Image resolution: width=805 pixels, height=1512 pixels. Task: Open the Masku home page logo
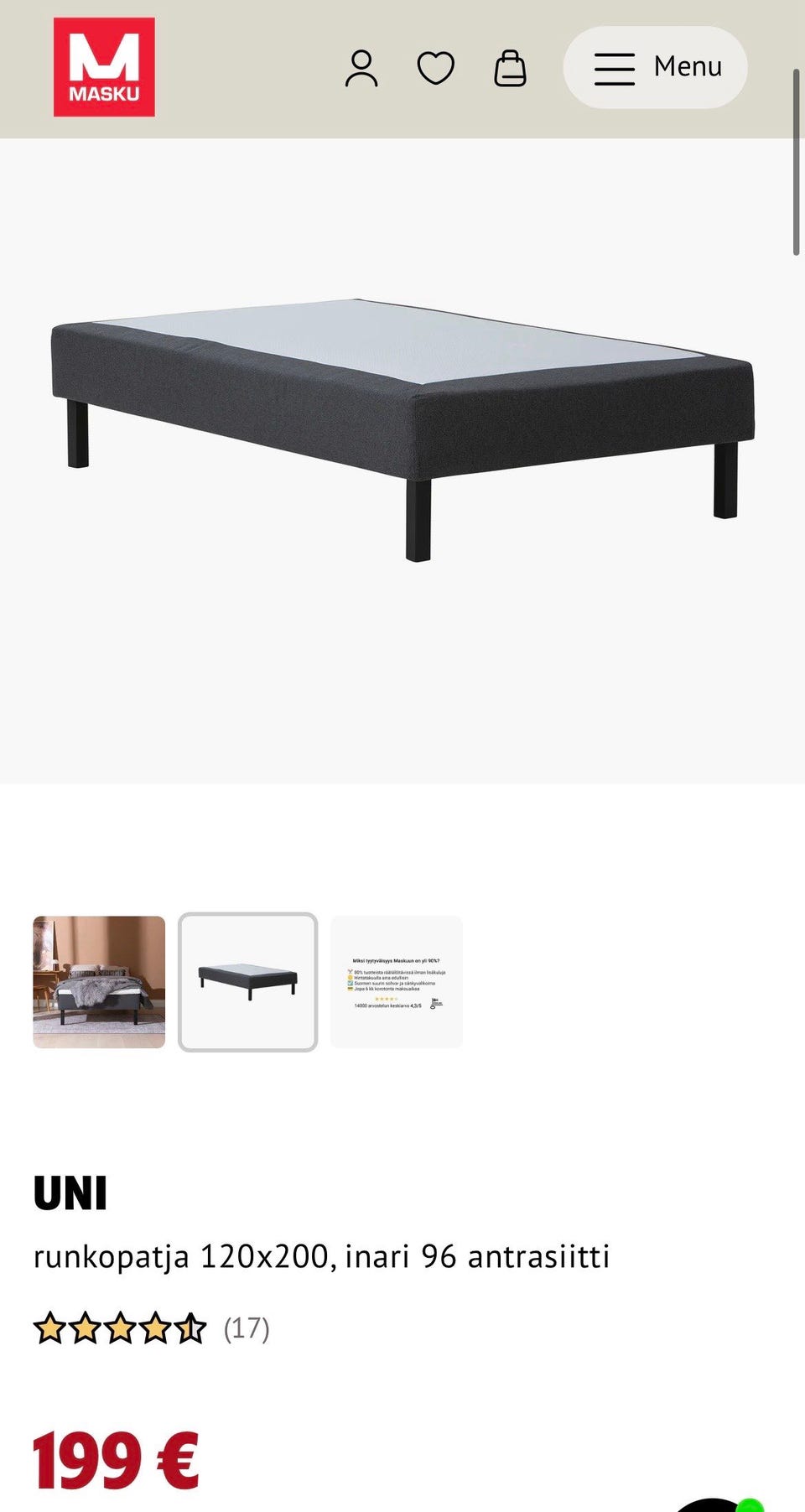(x=104, y=67)
